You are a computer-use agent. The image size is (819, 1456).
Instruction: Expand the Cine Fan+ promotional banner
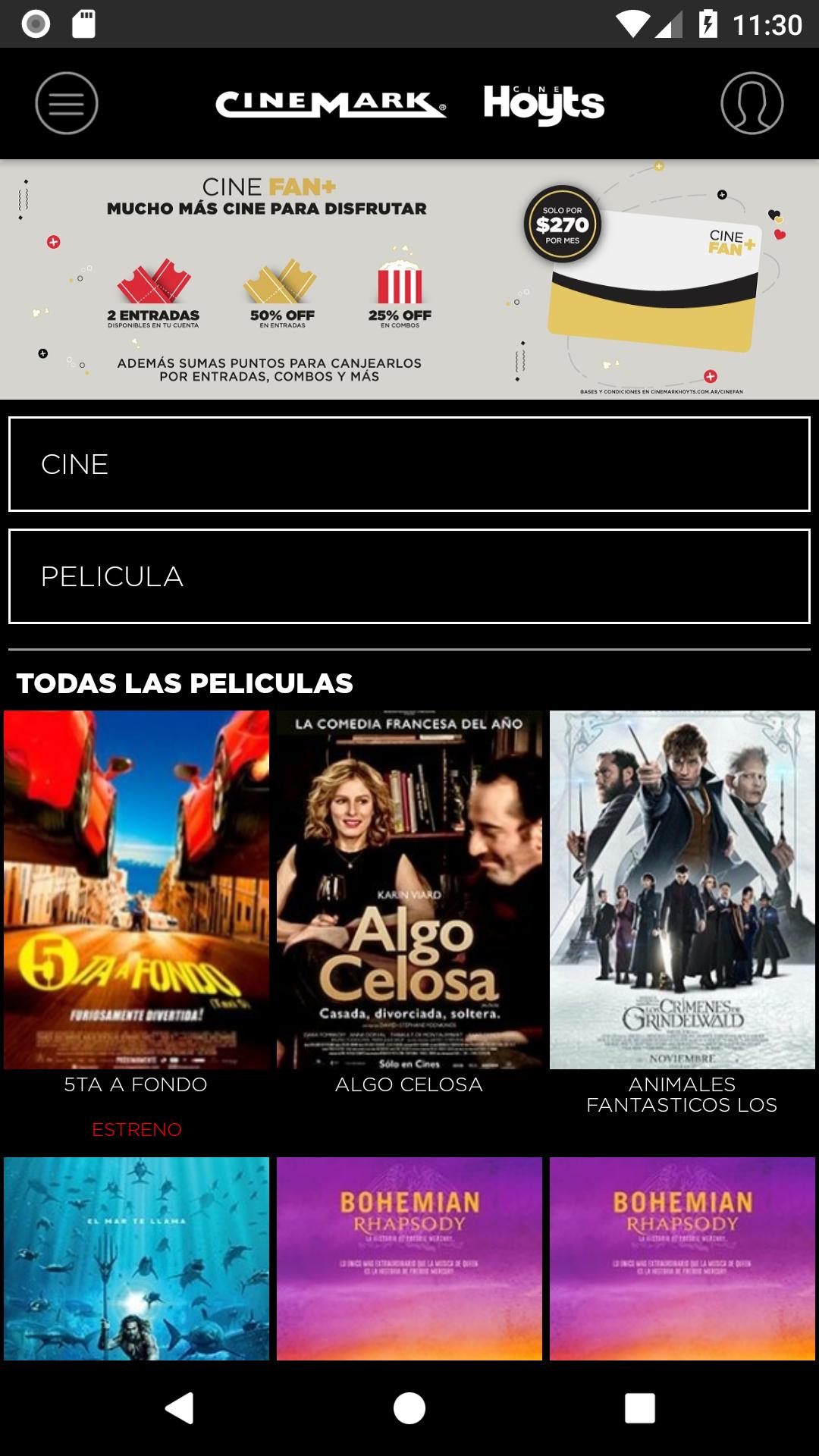(x=409, y=277)
